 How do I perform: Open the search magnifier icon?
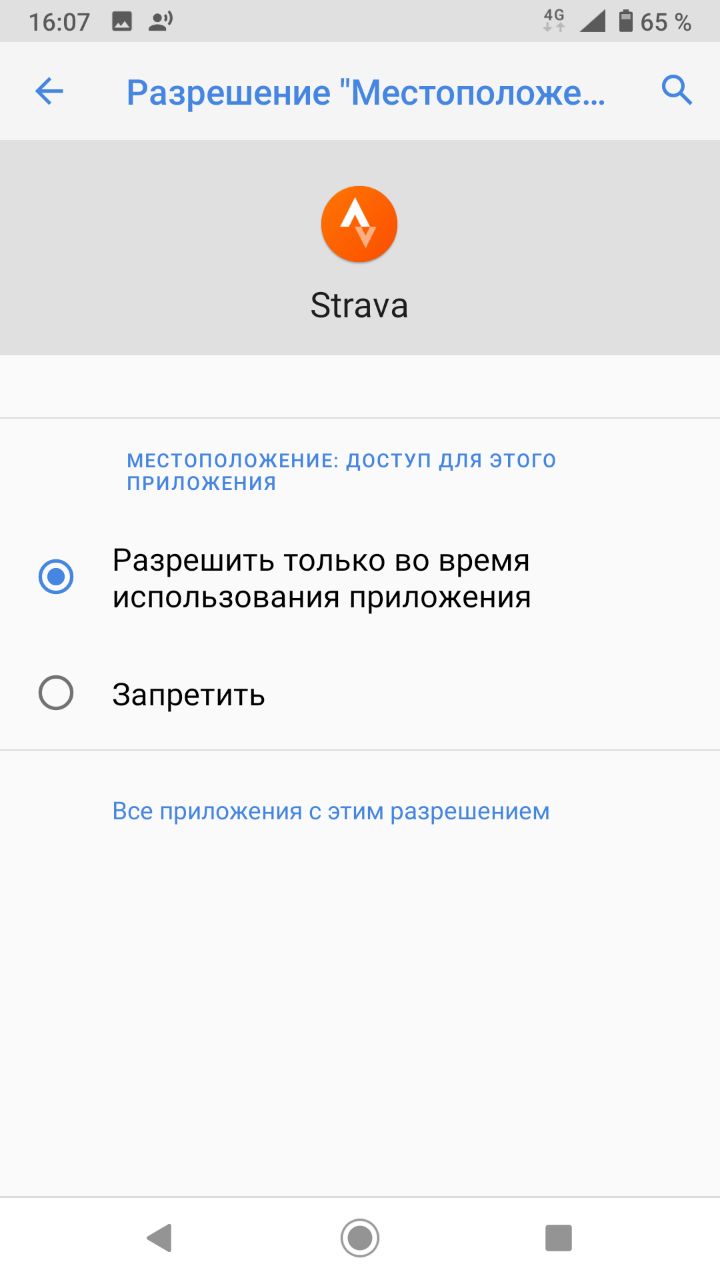pos(677,91)
